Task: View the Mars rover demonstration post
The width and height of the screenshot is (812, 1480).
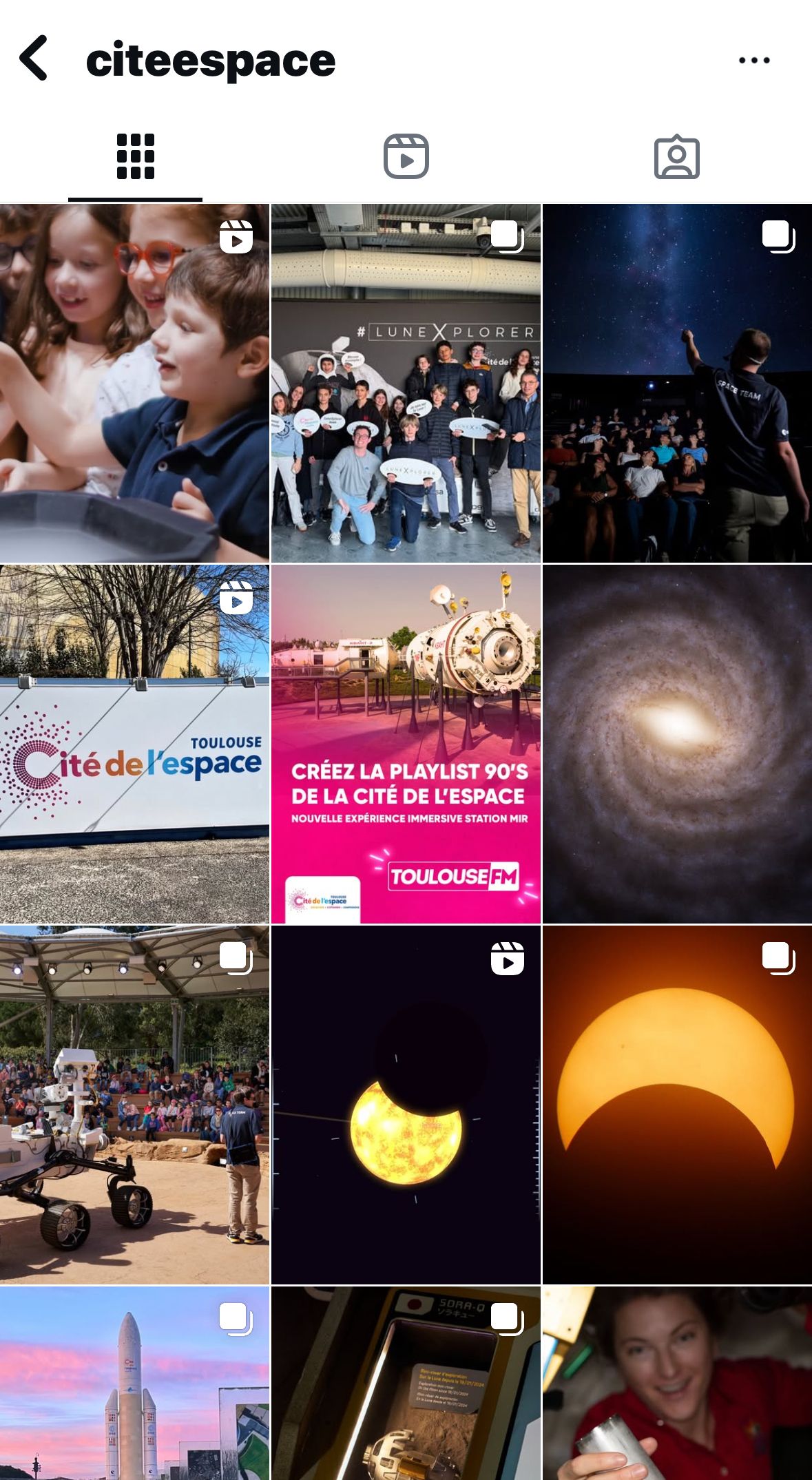Action: click(134, 1105)
